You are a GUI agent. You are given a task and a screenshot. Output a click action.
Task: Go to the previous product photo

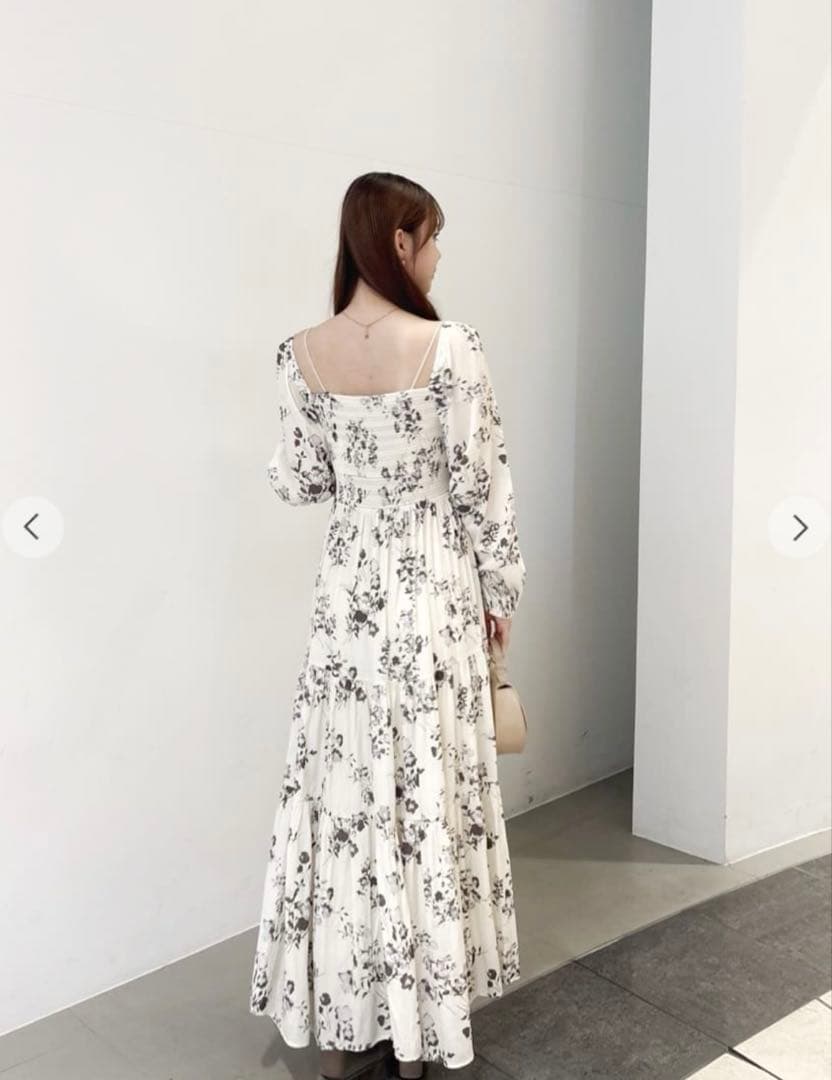(32, 527)
